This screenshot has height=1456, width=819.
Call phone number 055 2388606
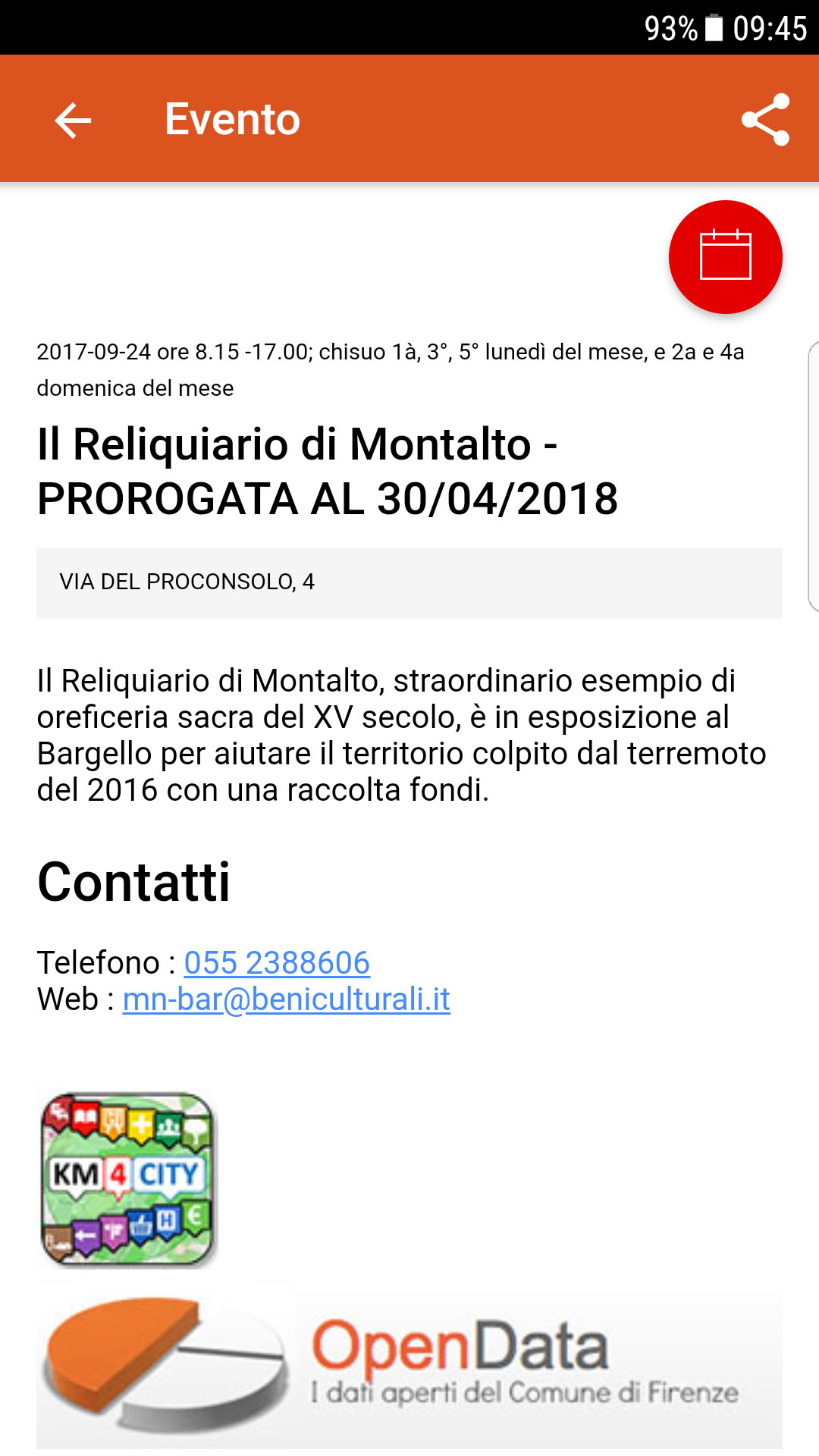coord(277,962)
